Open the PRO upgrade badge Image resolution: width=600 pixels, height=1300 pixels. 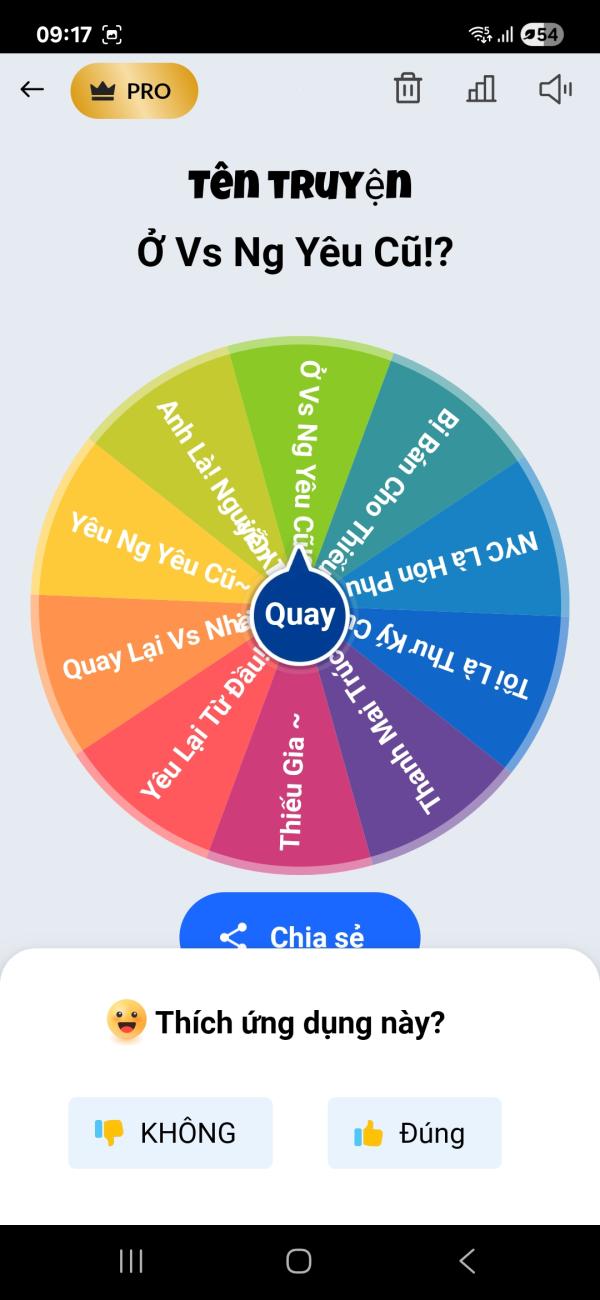click(x=134, y=91)
